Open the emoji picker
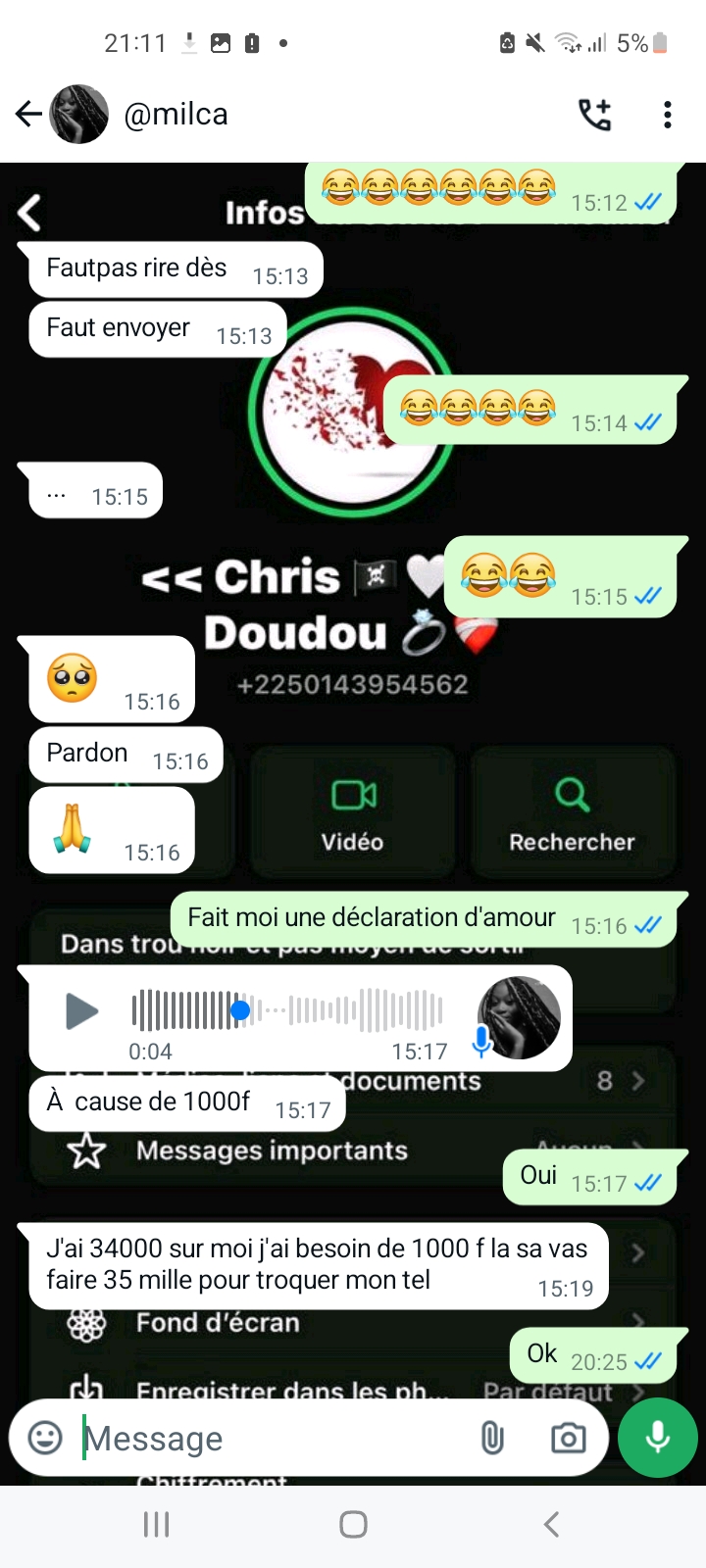 (x=45, y=1438)
